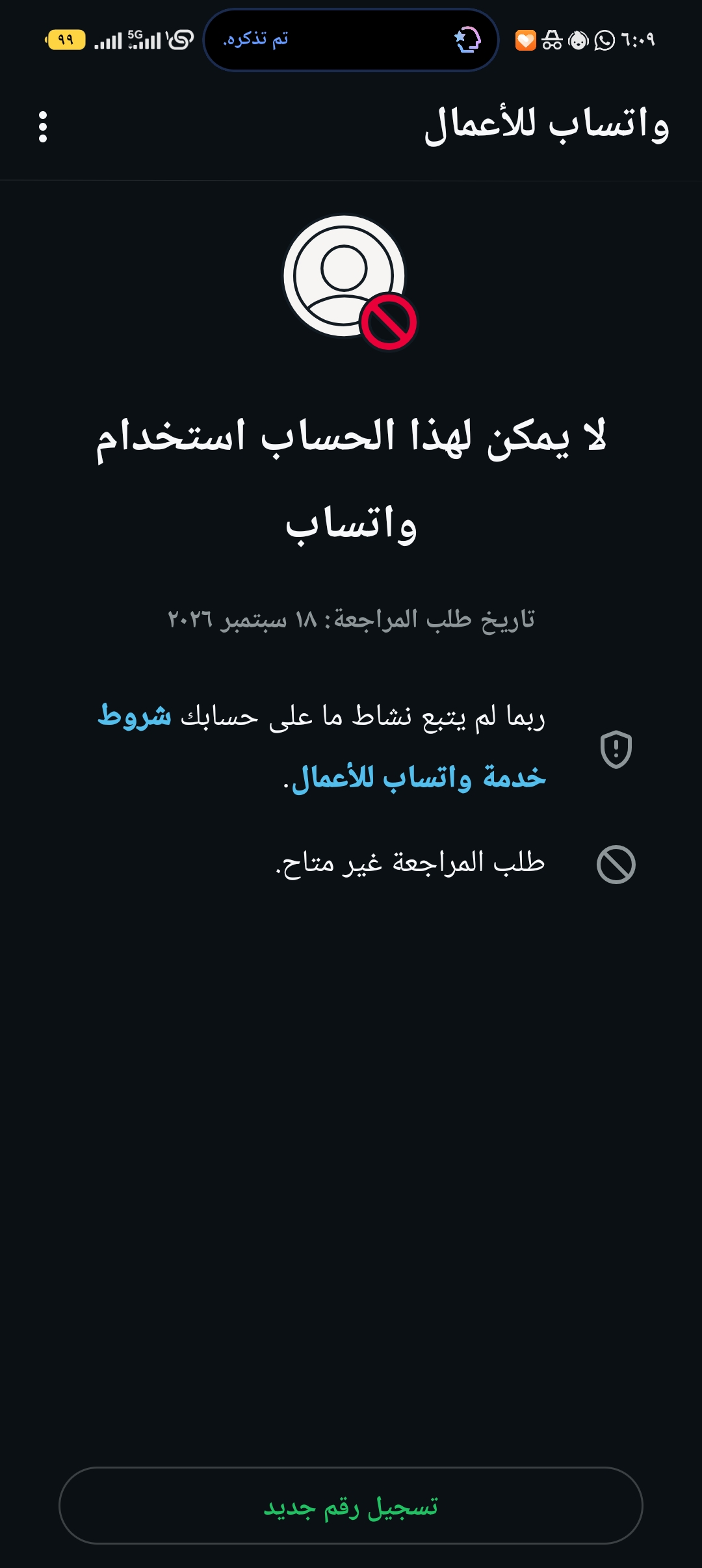Tap the تسجيل رقم جديد button
The height and width of the screenshot is (1568, 702).
click(x=351, y=1506)
